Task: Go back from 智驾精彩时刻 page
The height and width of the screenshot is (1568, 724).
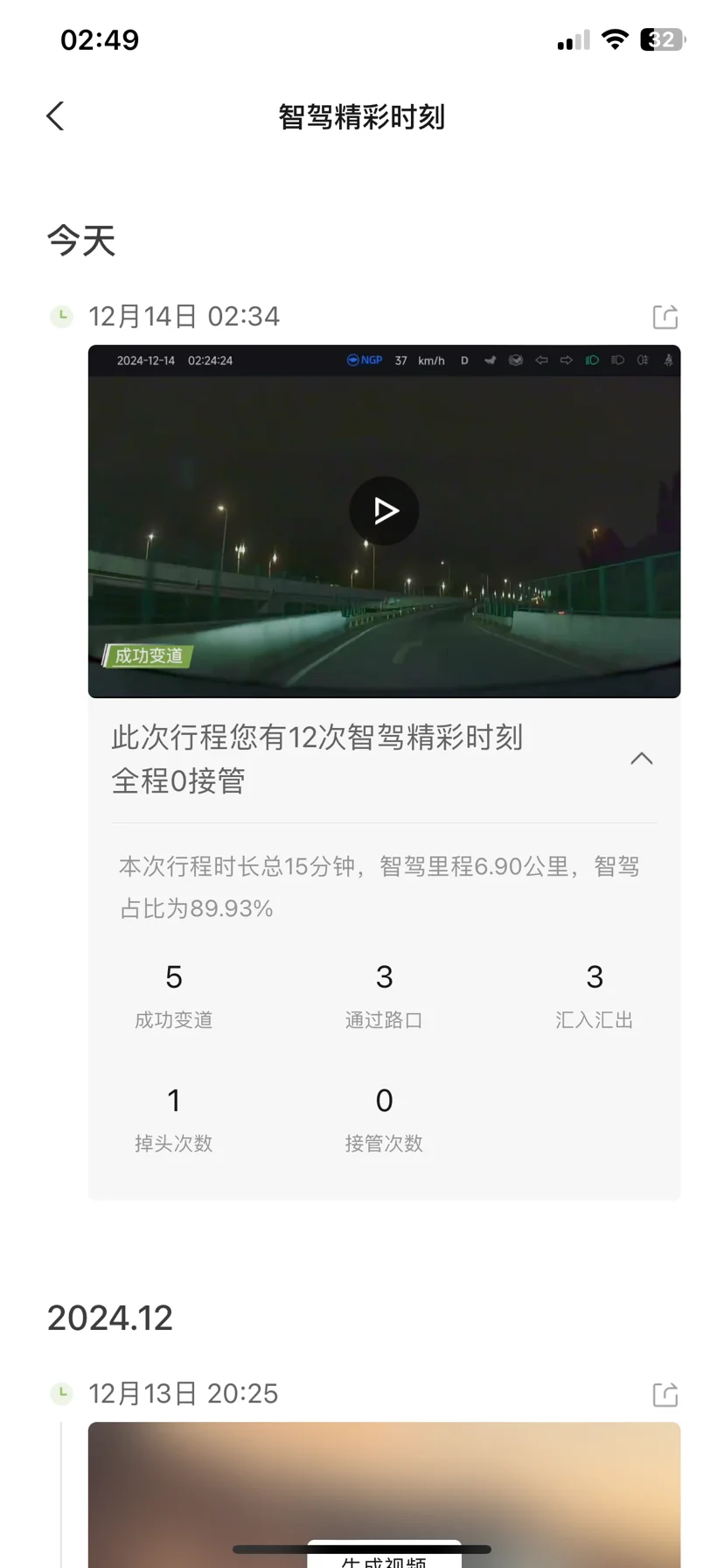Action: click(x=55, y=116)
